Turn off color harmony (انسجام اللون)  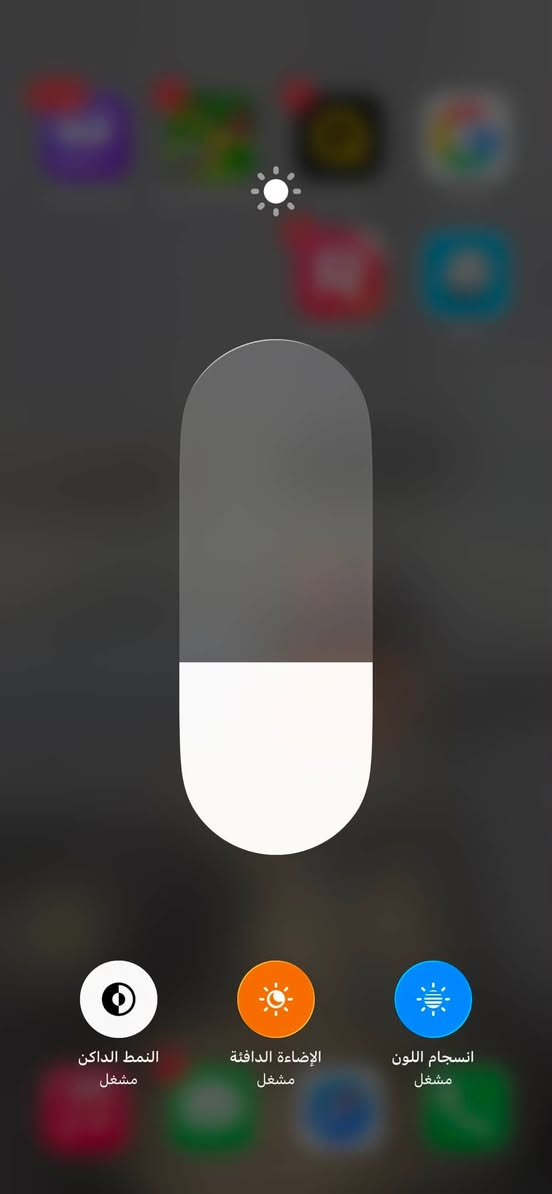[x=433, y=999]
